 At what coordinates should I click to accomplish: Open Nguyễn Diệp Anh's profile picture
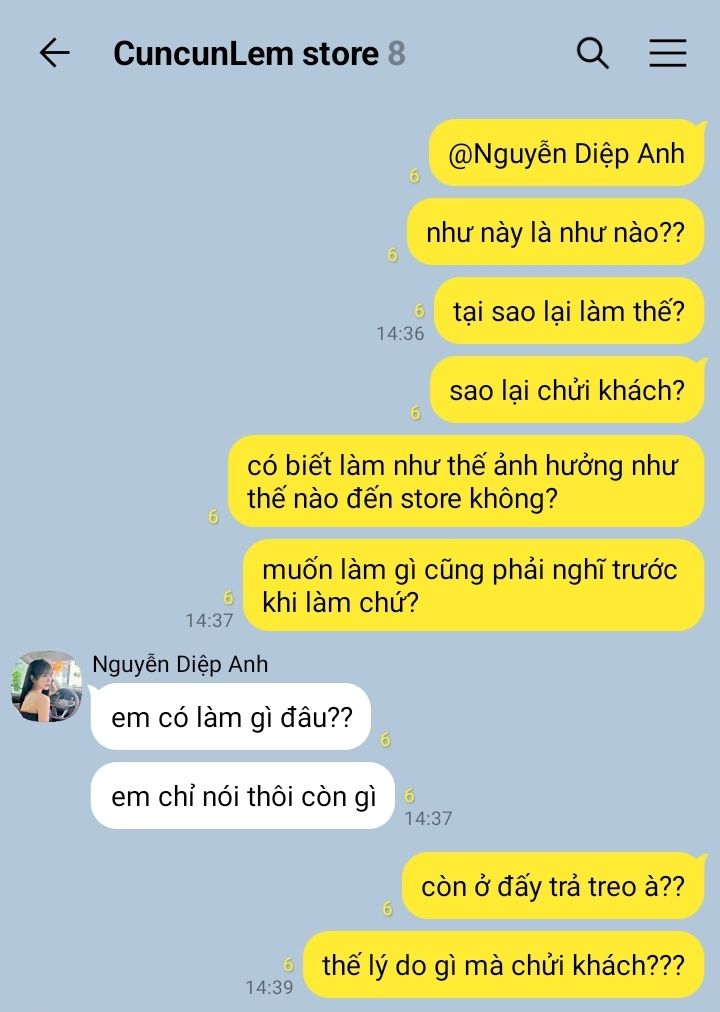(46, 687)
